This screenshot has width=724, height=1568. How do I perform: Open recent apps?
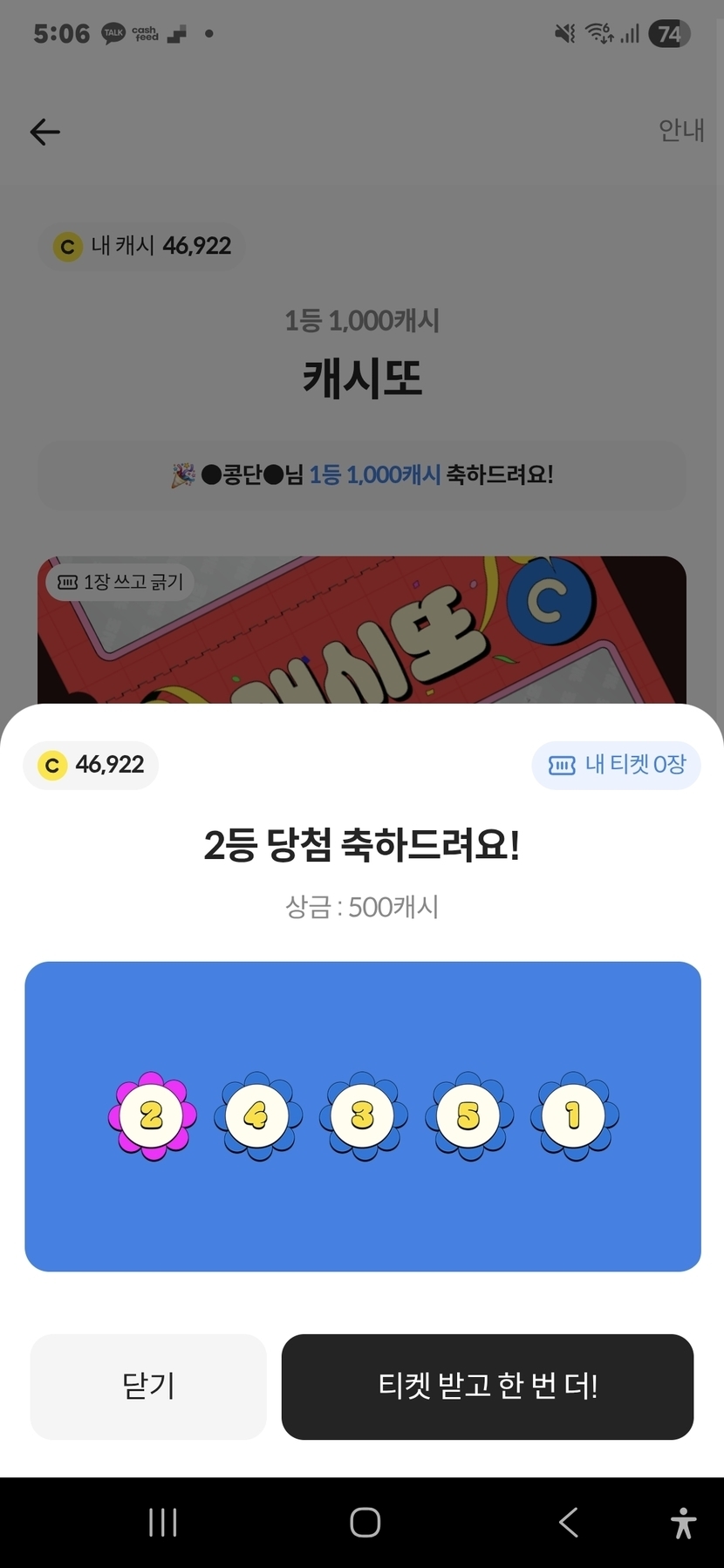(163, 1523)
